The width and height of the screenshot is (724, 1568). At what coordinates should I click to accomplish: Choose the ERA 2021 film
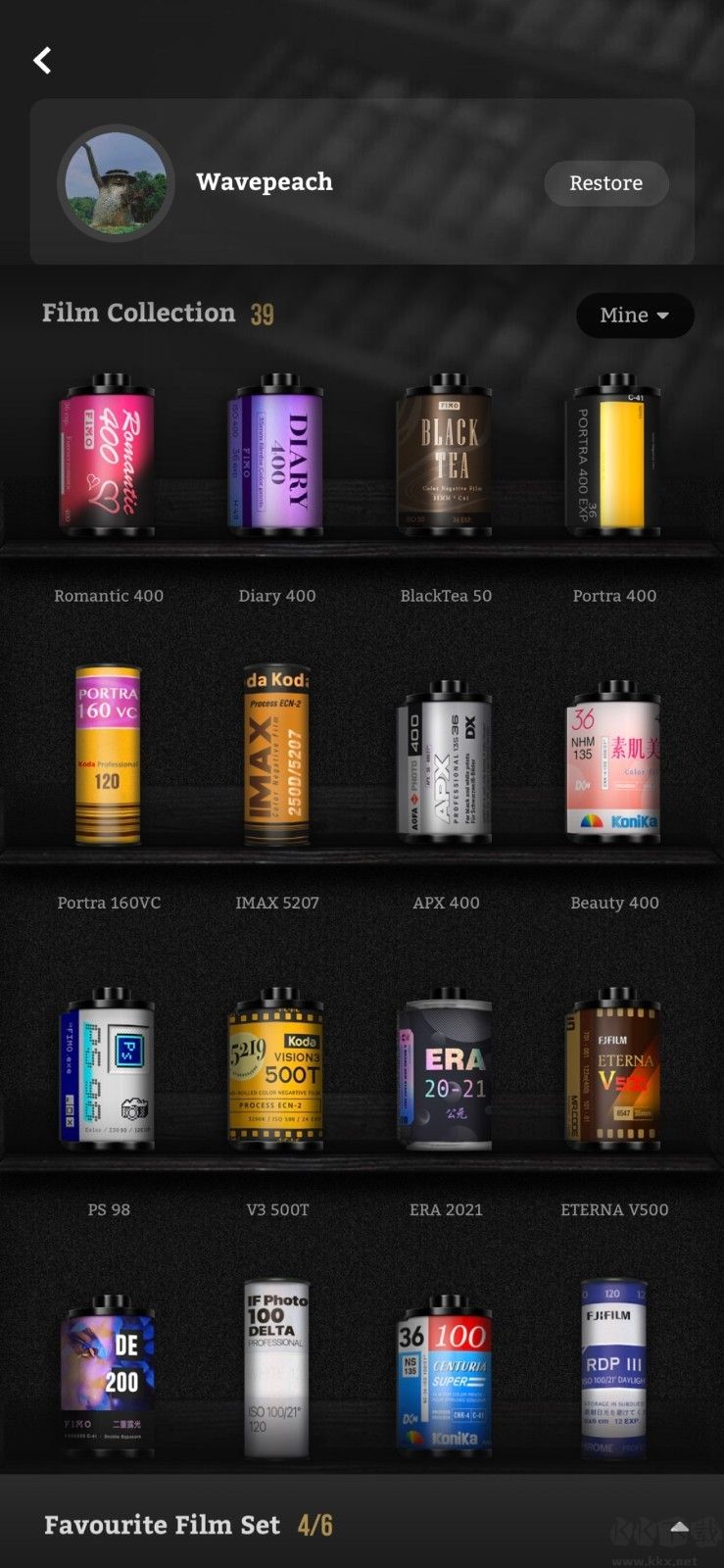[446, 1073]
